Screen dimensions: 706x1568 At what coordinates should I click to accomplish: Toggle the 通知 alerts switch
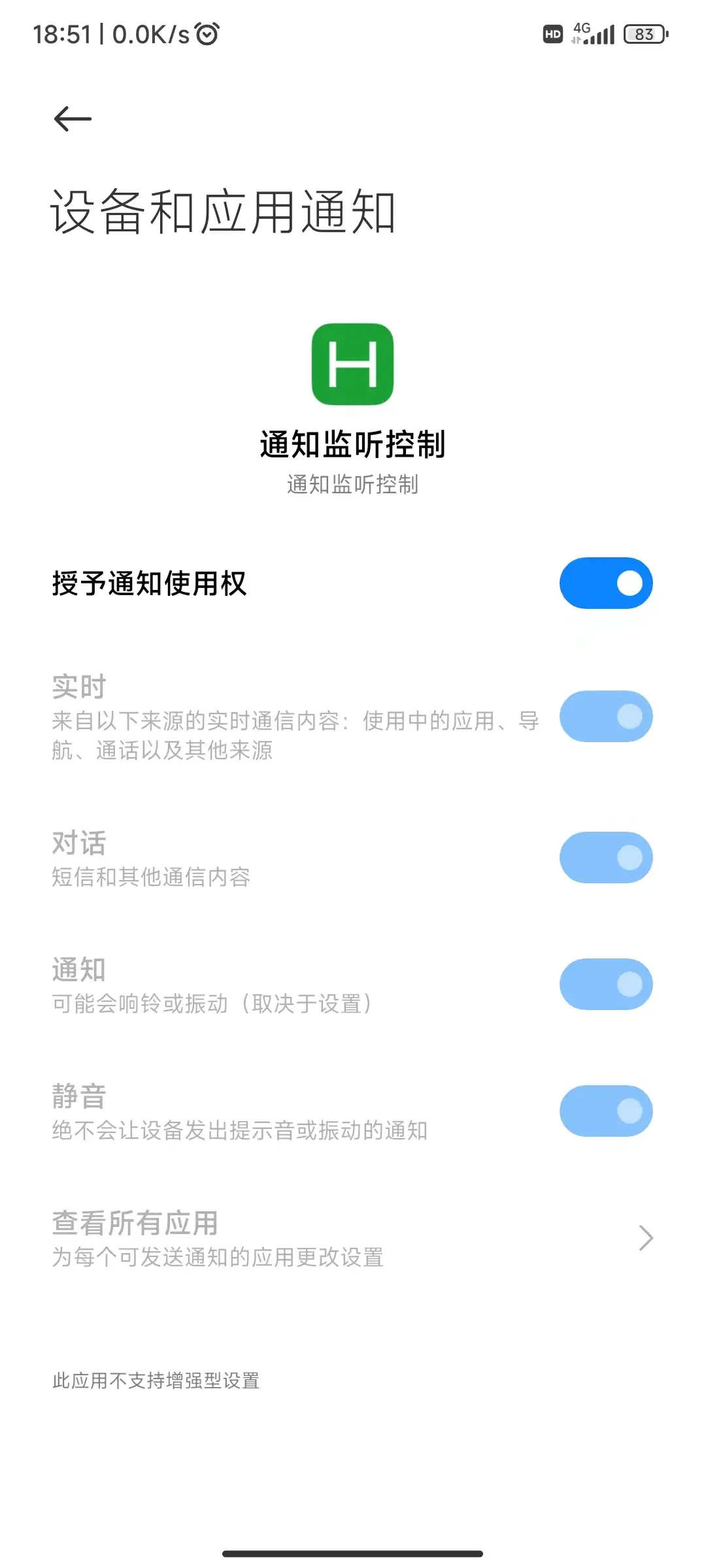[605, 984]
